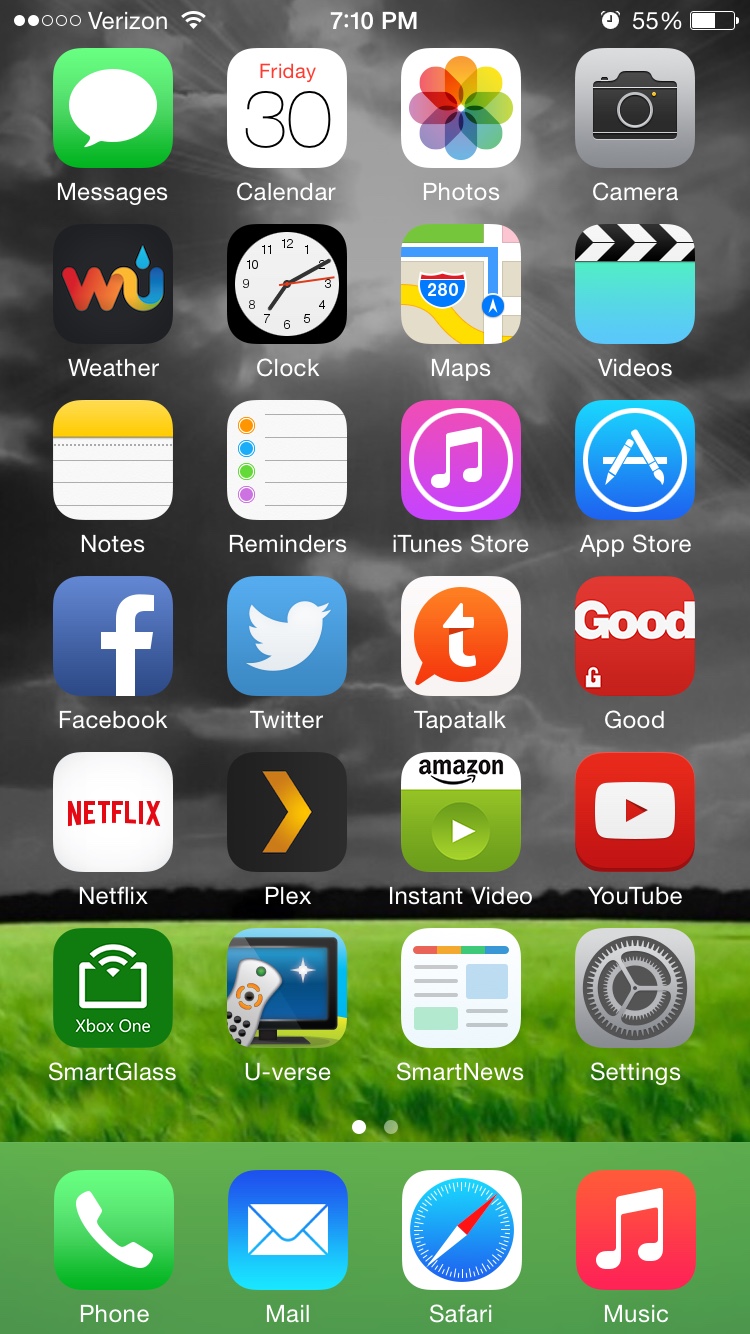Launch the Phone app in the dock

pos(113,1230)
